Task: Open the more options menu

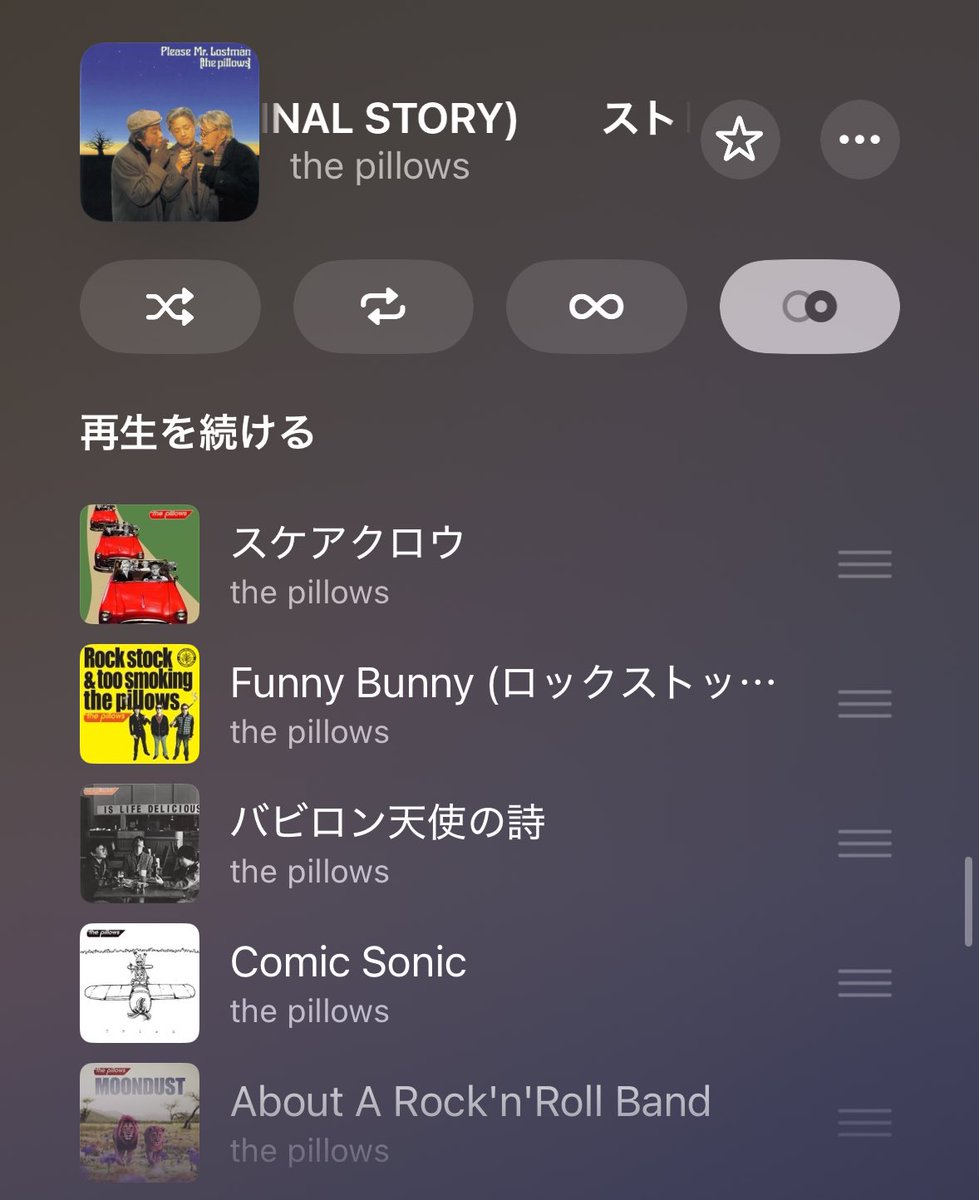Action: [x=859, y=140]
